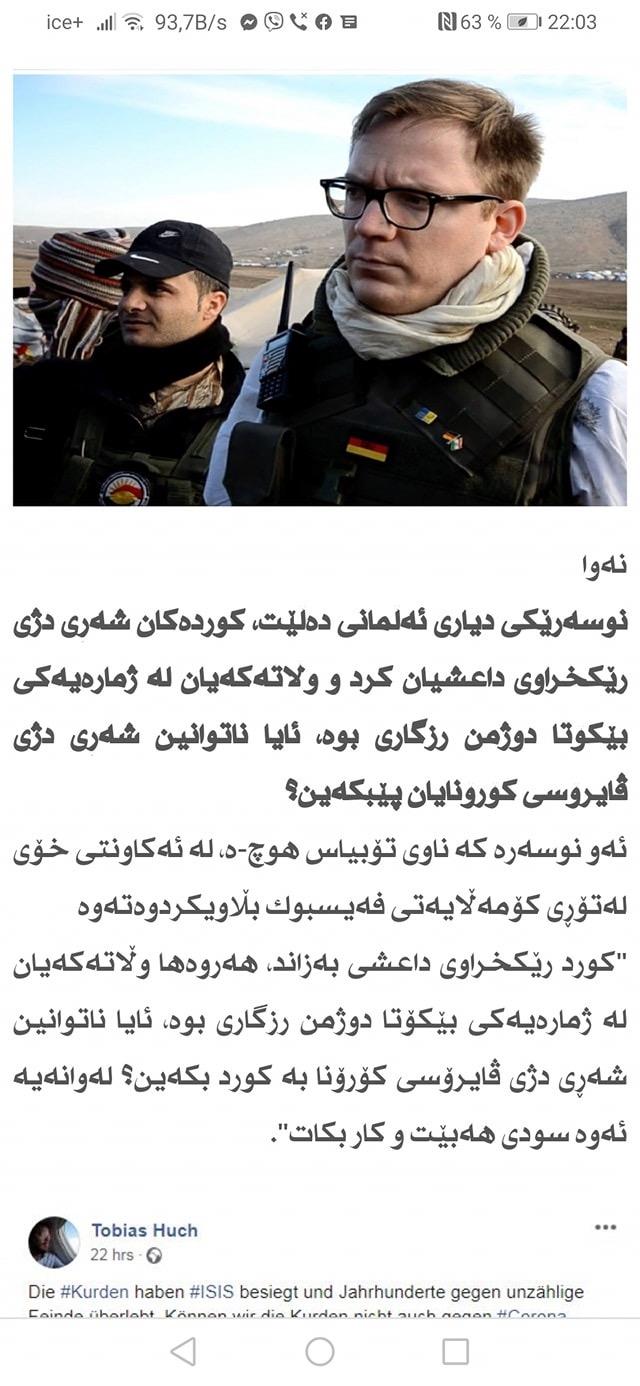
Task: Open the #ISIS hashtag
Action: [211, 1292]
